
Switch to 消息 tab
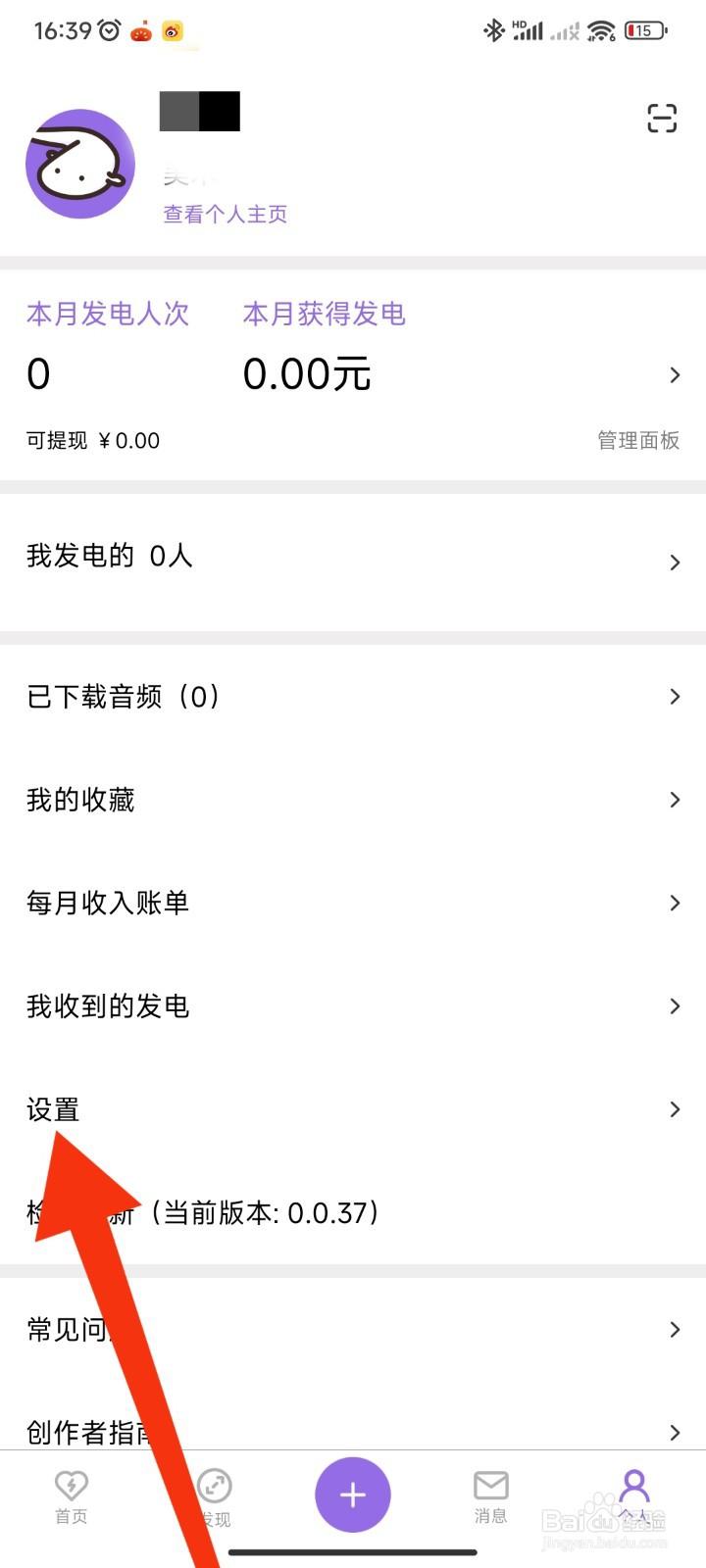tap(490, 1496)
